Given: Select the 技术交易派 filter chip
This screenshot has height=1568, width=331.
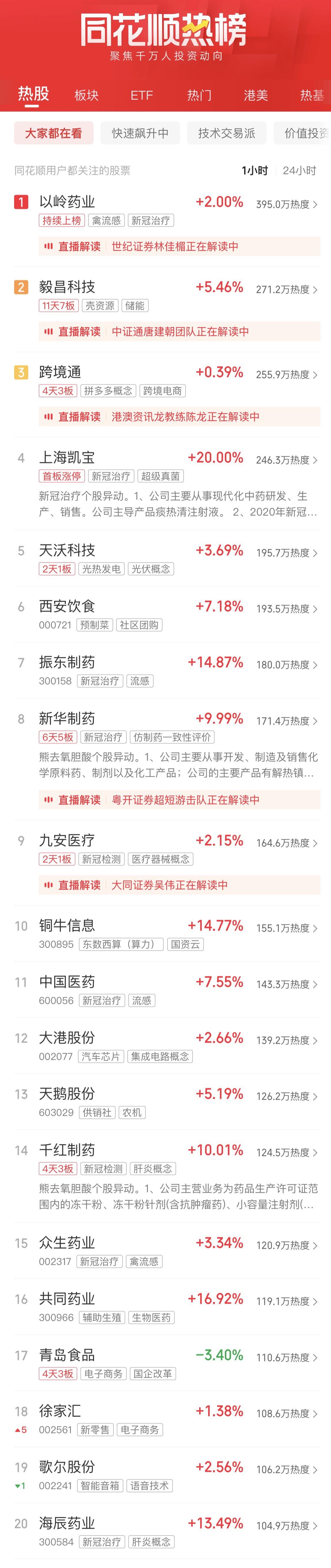Looking at the screenshot, I should click(226, 133).
